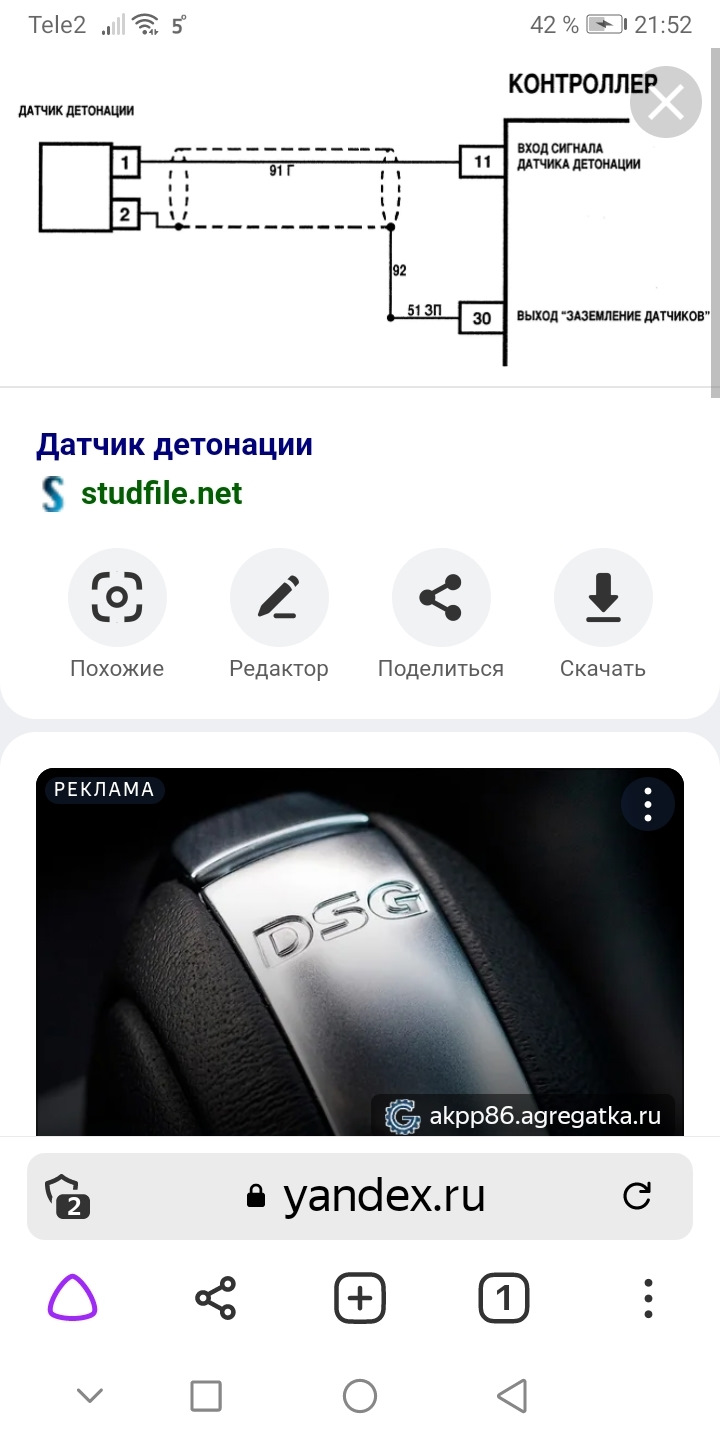Open the browser's overflow menu
The width and height of the screenshot is (720, 1440).
pos(648,1299)
